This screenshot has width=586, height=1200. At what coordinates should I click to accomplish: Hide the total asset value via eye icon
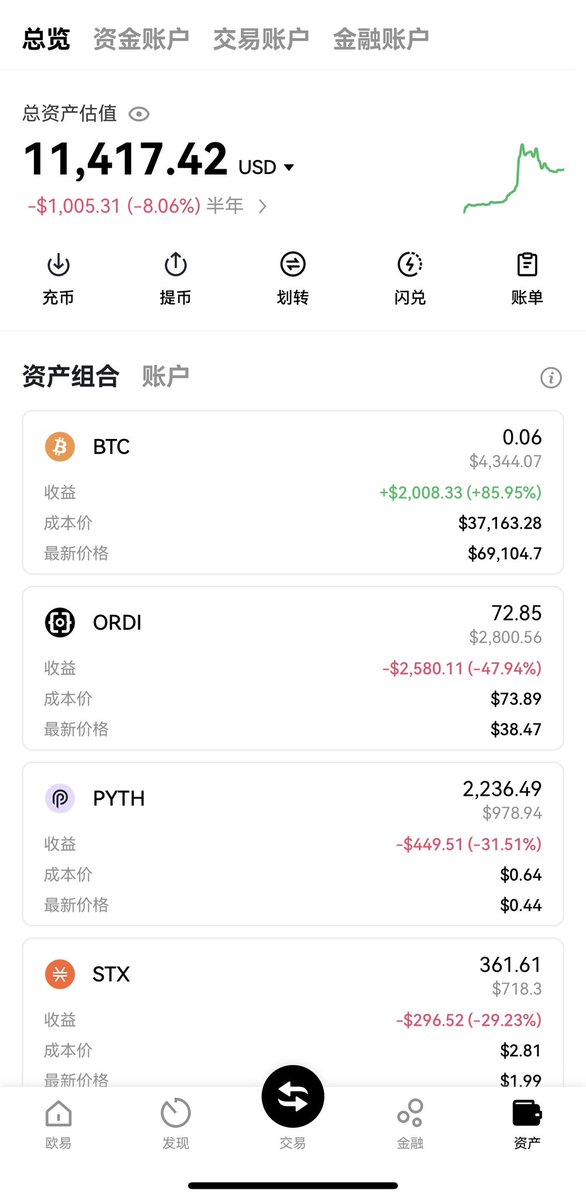139,114
